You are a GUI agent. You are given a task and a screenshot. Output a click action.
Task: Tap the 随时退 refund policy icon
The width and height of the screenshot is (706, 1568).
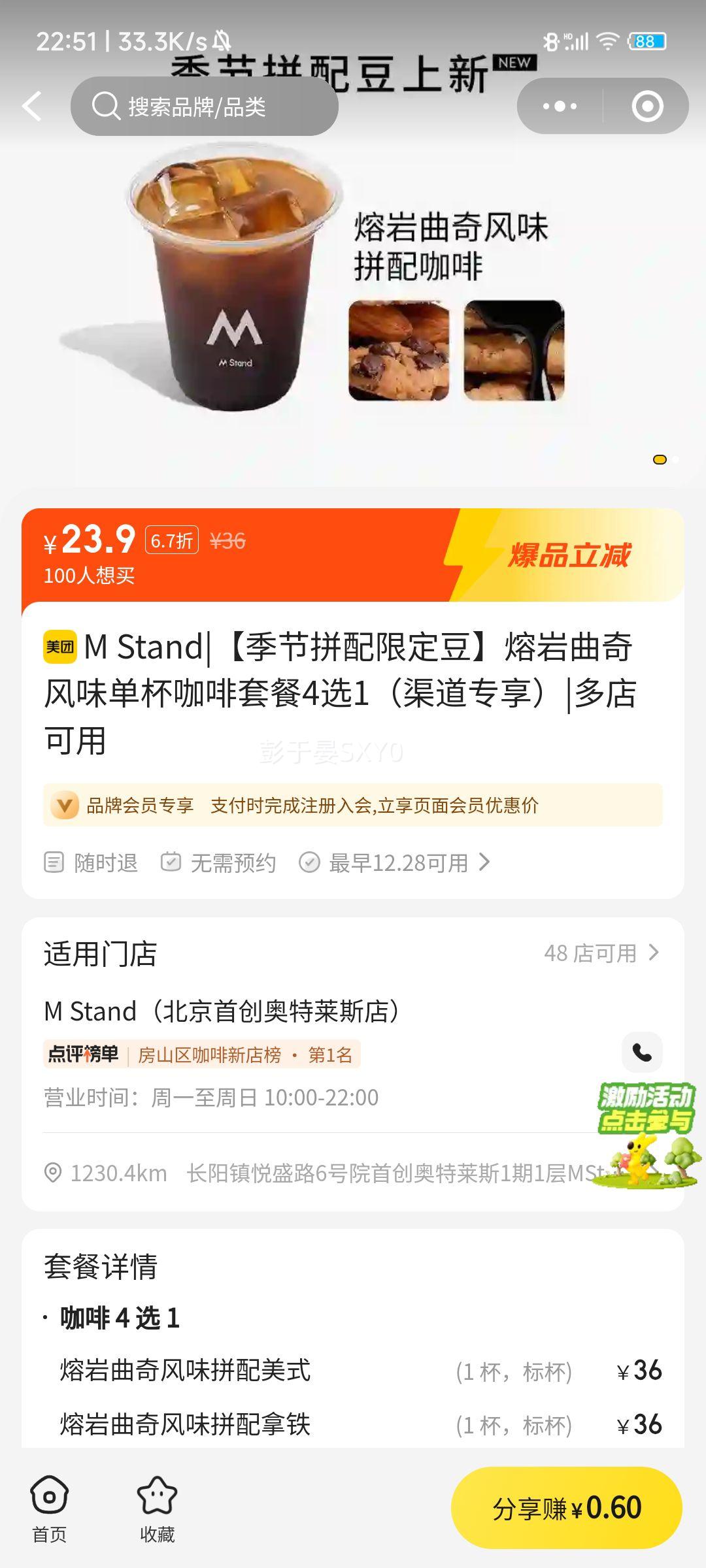point(55,862)
